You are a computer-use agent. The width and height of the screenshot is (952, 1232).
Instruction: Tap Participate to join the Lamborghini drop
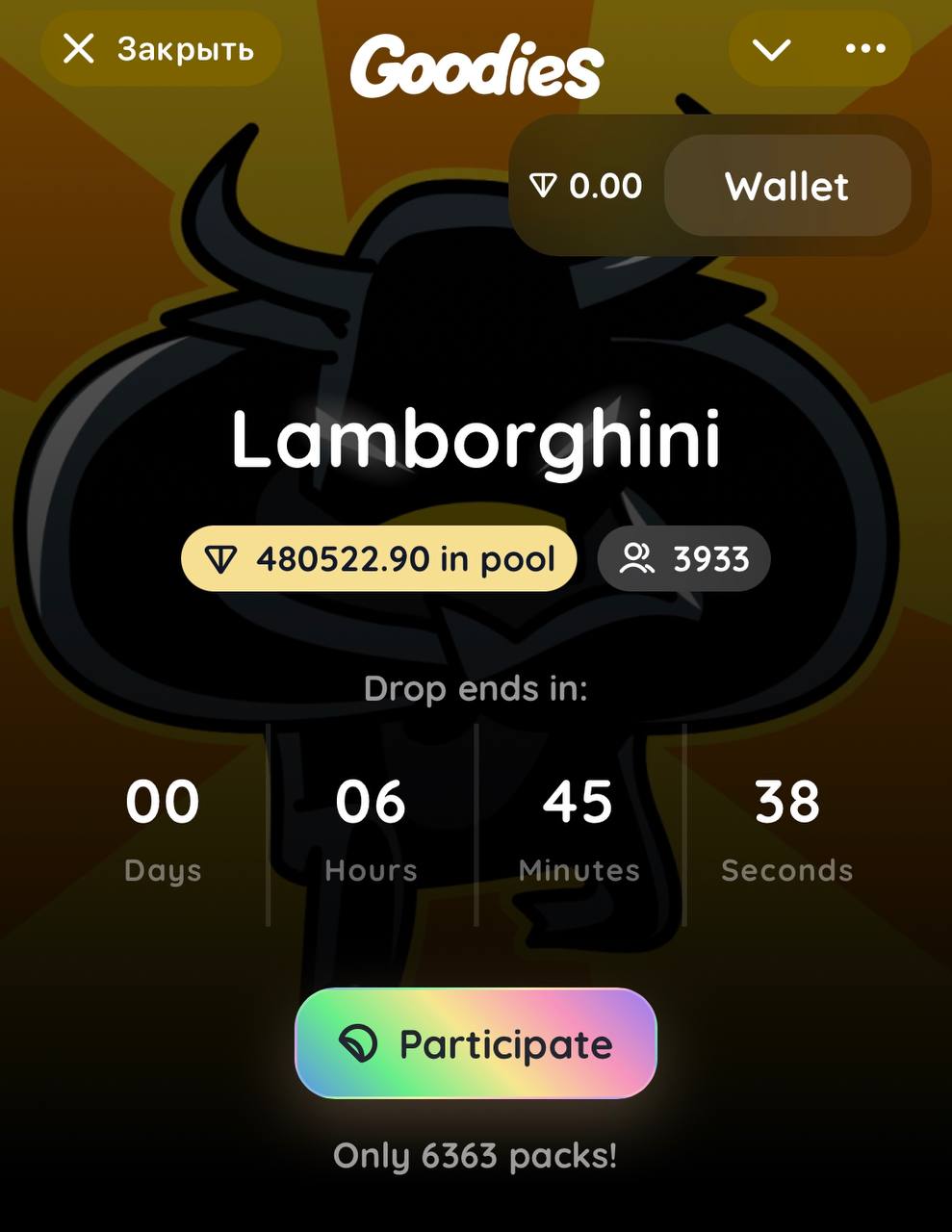(x=476, y=1043)
